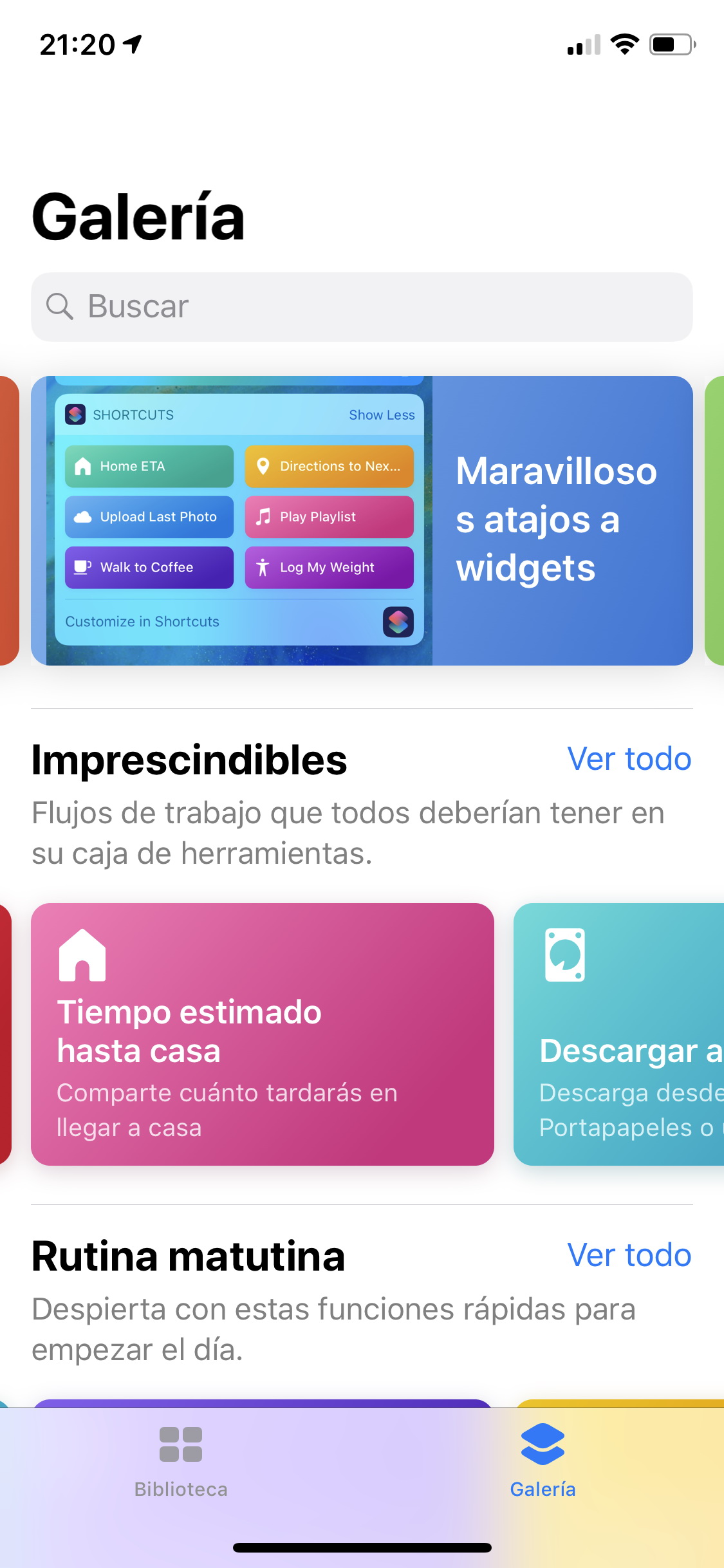Open Ver todo for Imprescindibles
Image resolution: width=724 pixels, height=1568 pixels.
(629, 759)
